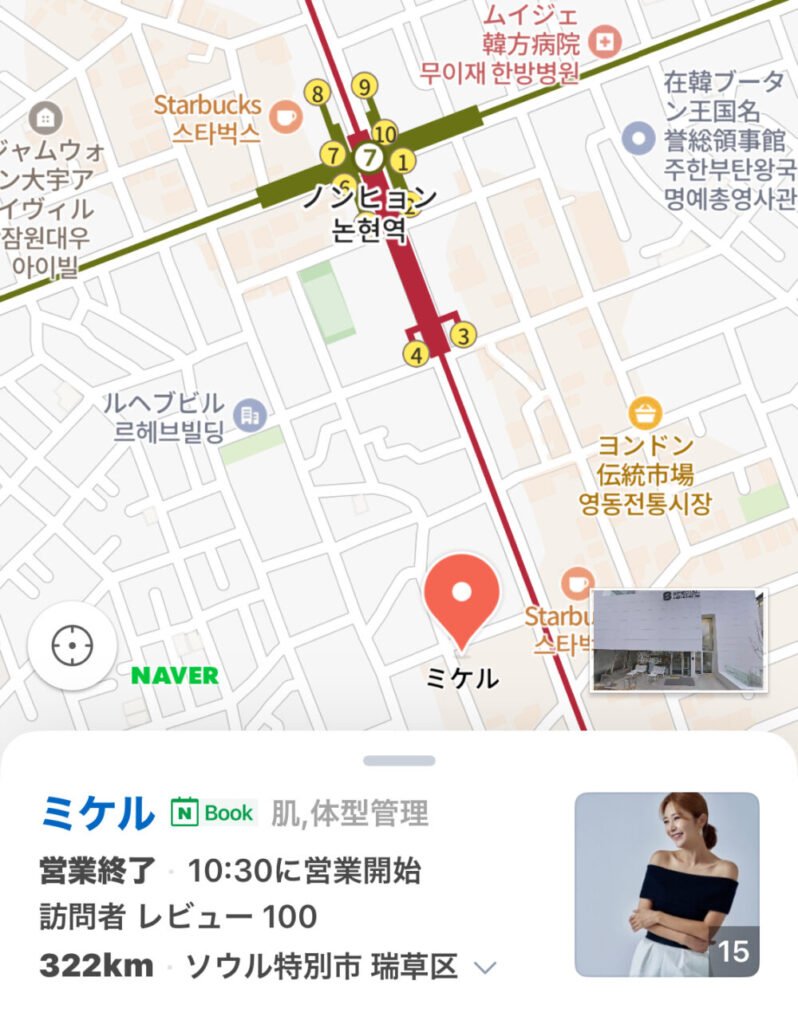Select ヨンドン伝統市場 market marker
This screenshot has height=1024, width=798.
pos(645,412)
